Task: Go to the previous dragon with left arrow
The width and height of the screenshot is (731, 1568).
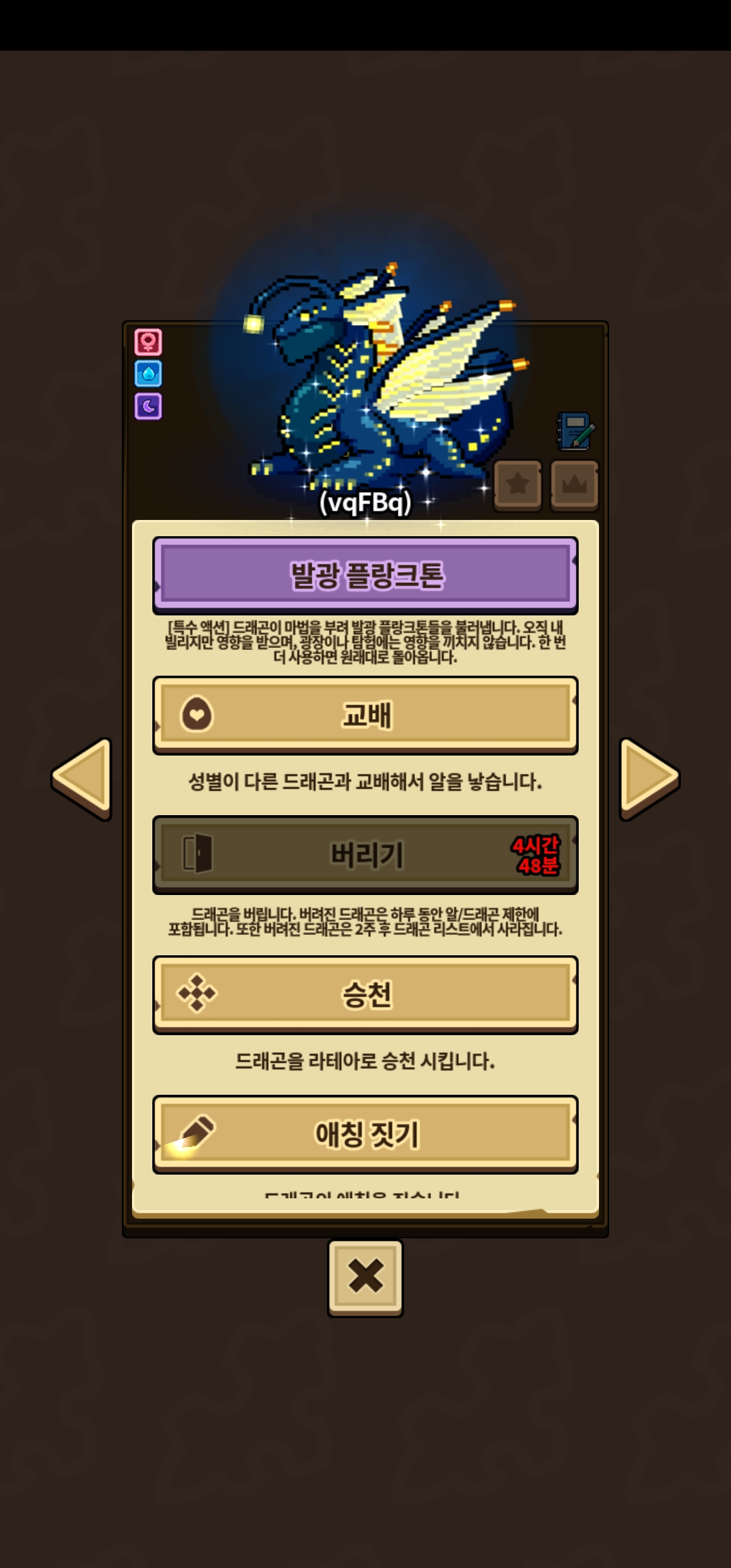Action: 81,779
